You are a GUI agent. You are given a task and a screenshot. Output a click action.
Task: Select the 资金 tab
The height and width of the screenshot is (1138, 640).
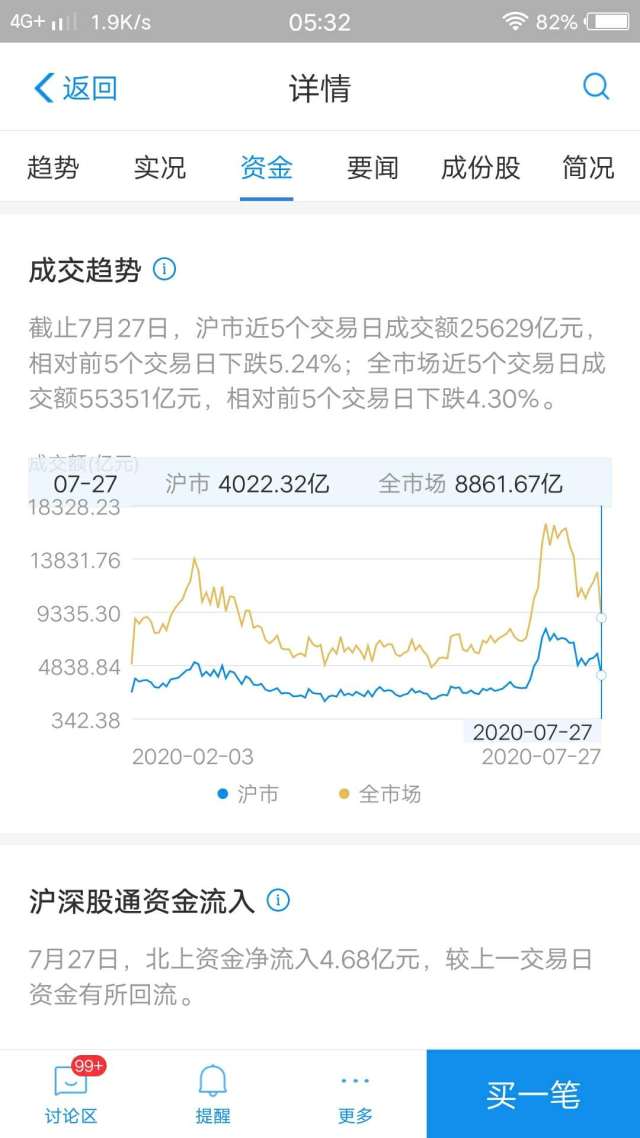point(266,168)
